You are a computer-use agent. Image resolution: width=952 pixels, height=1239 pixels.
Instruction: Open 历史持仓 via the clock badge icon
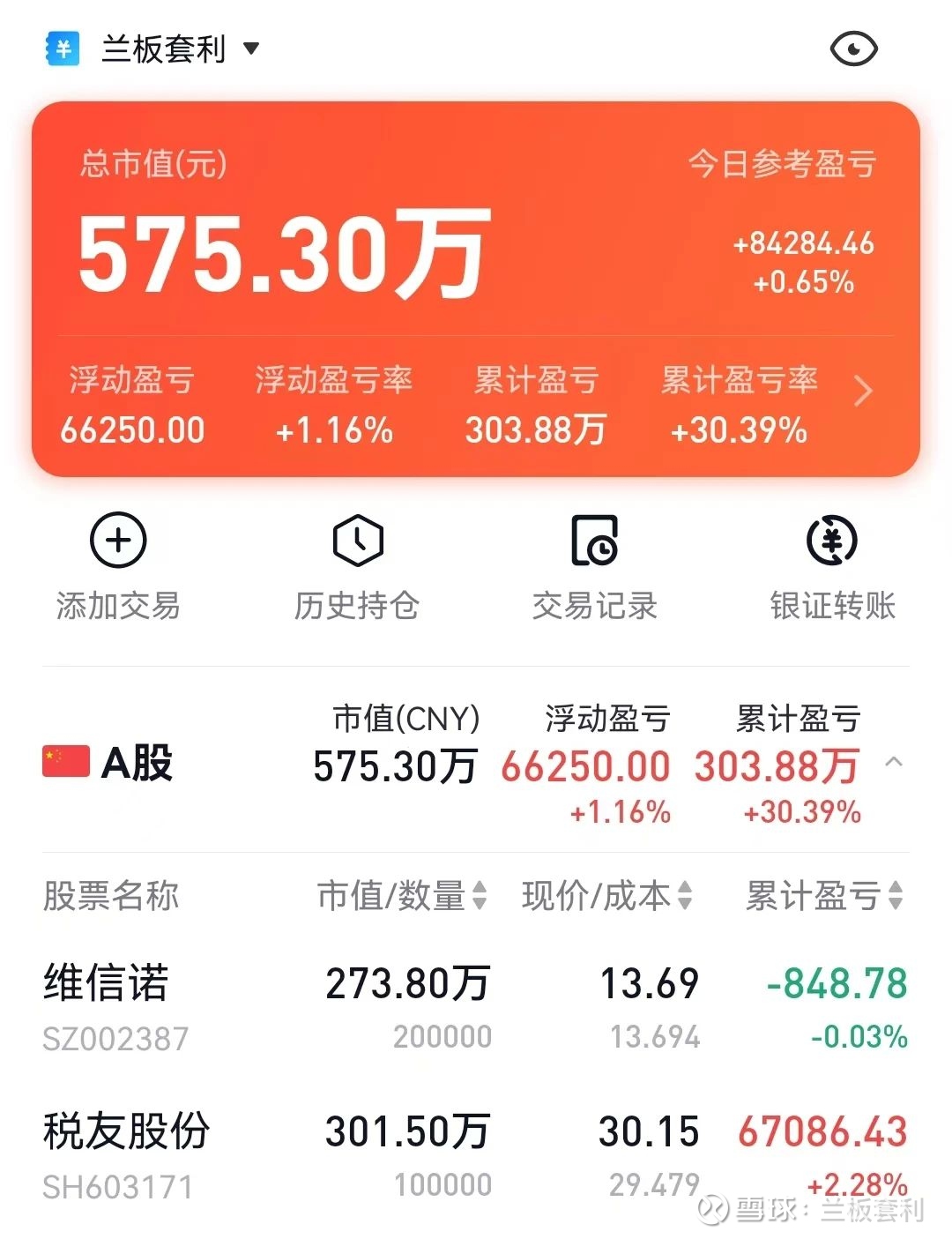(x=356, y=541)
